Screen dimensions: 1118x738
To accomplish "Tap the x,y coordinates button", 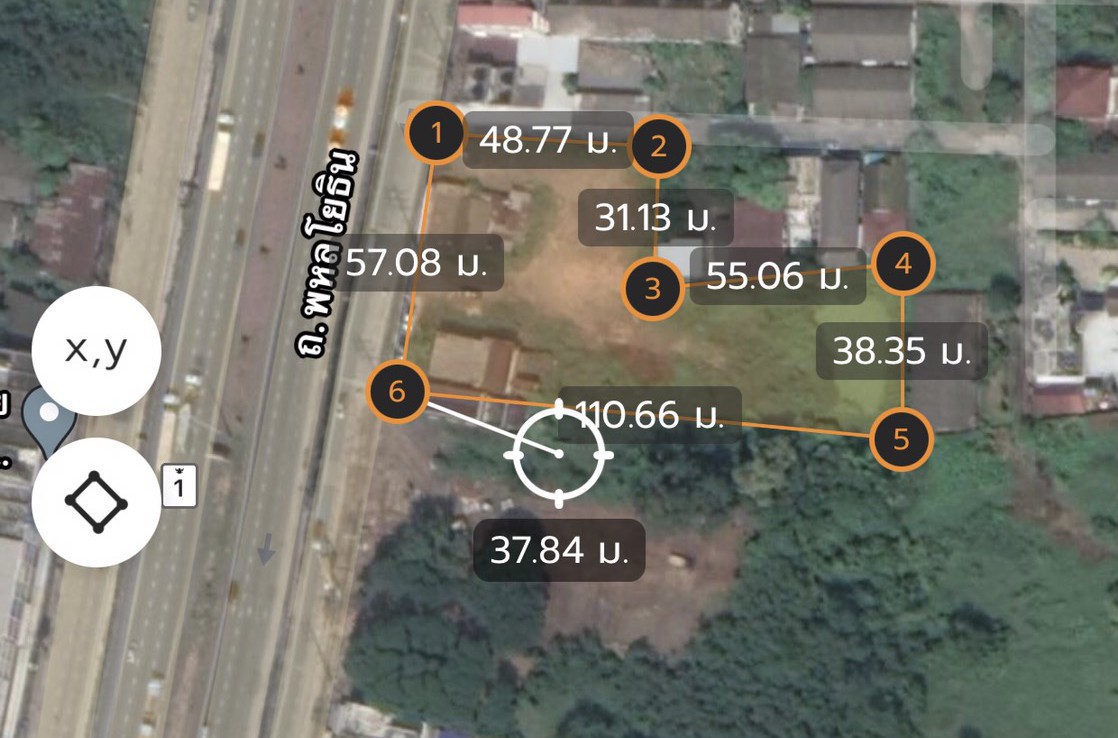I will coord(96,350).
